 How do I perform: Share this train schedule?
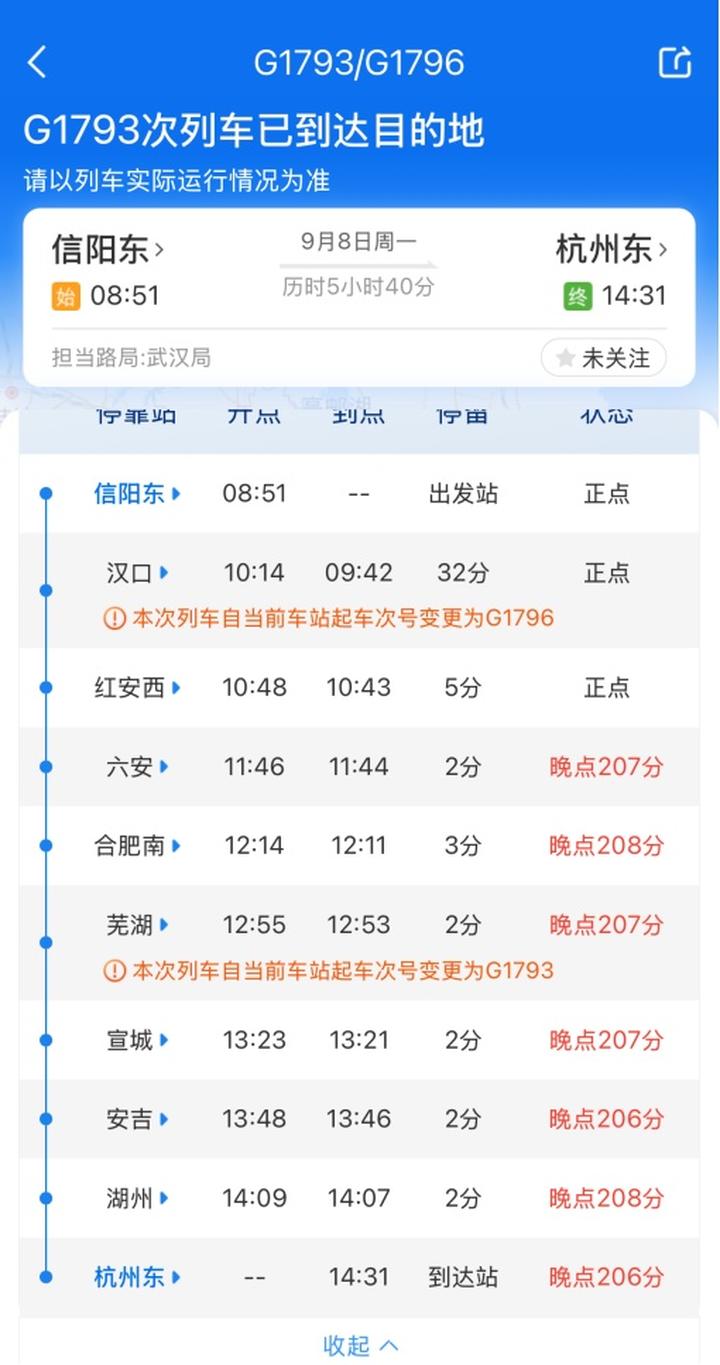[x=675, y=62]
